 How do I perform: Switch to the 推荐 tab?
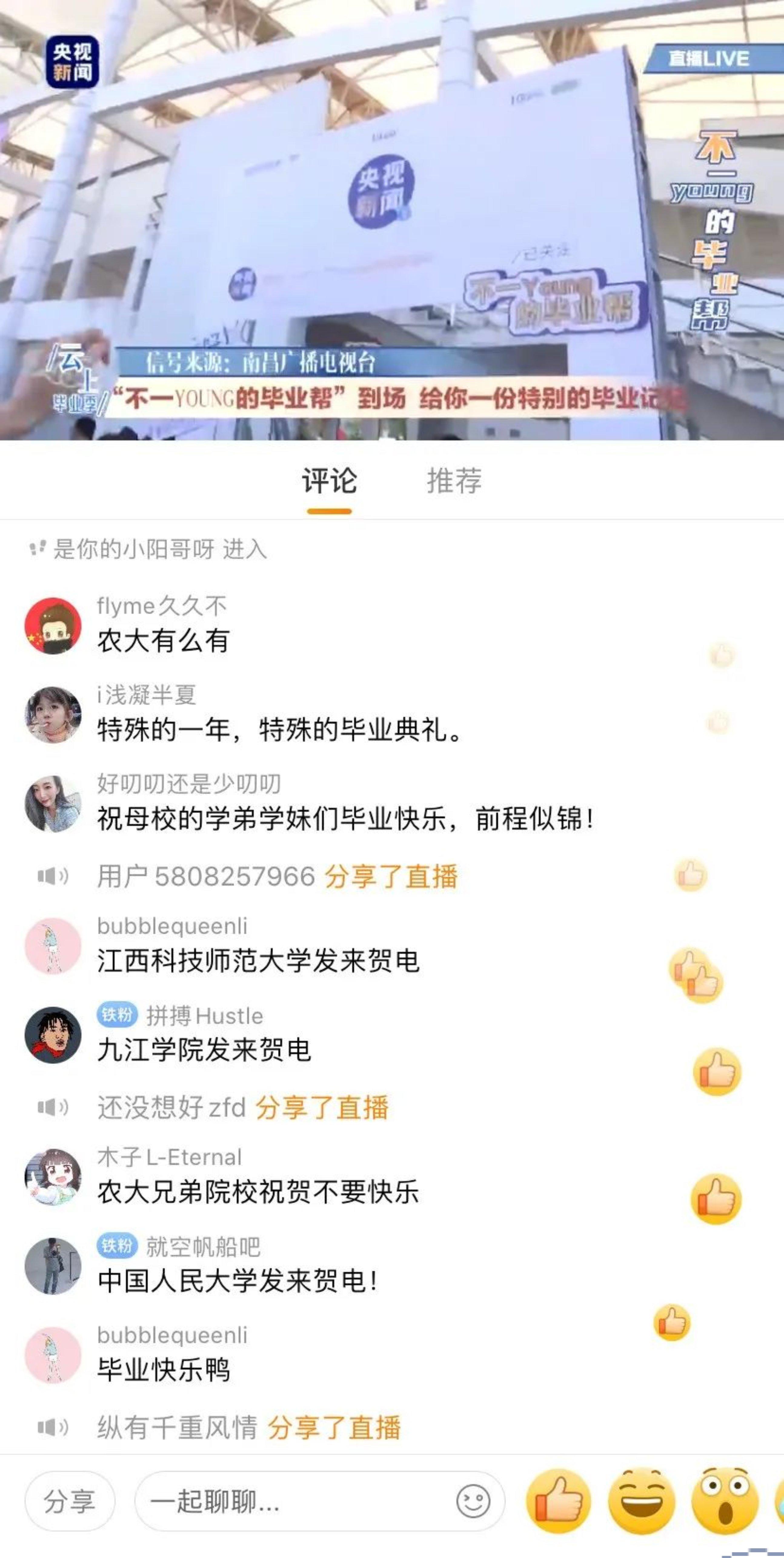[x=454, y=481]
